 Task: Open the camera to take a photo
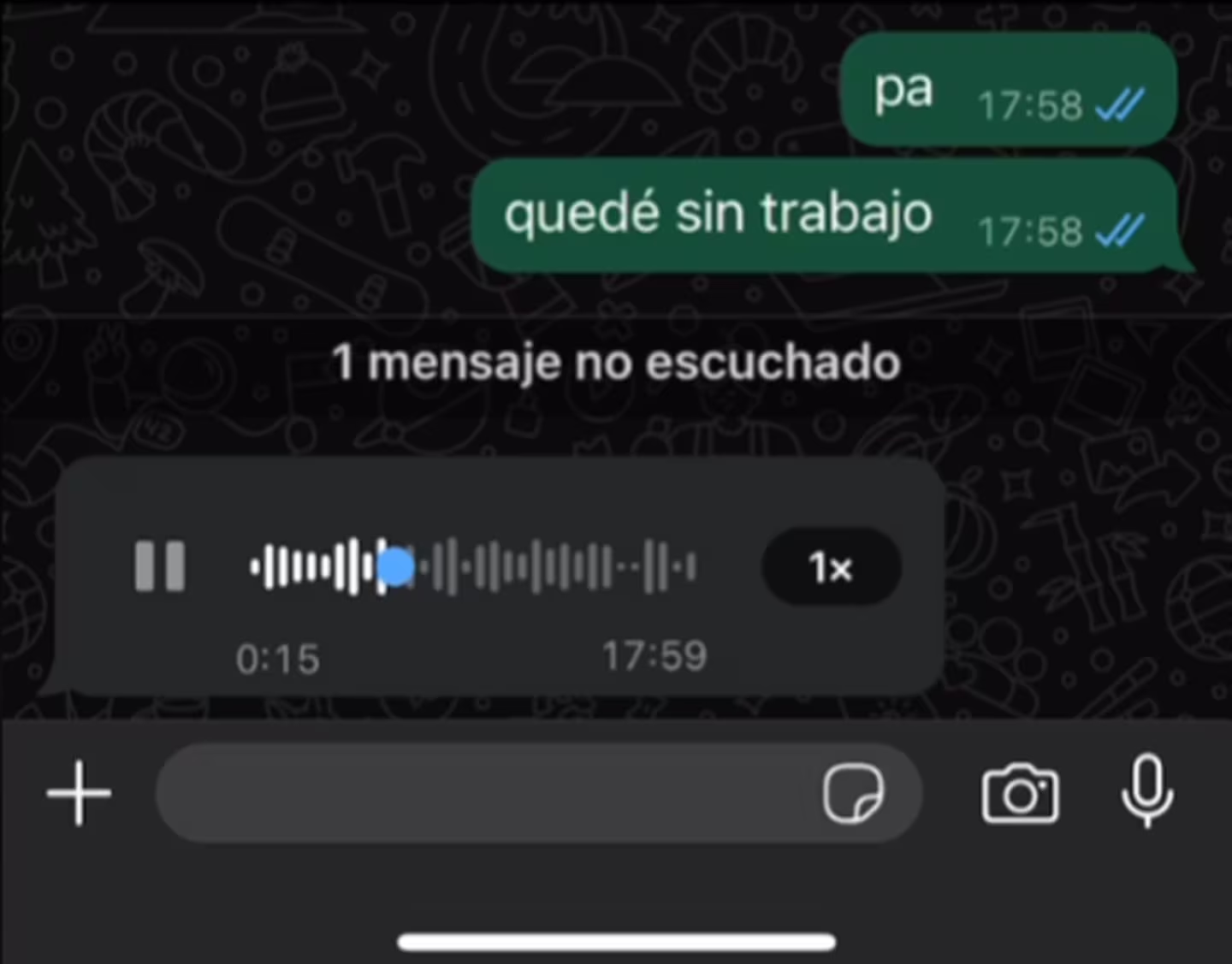pyautogui.click(x=1020, y=794)
